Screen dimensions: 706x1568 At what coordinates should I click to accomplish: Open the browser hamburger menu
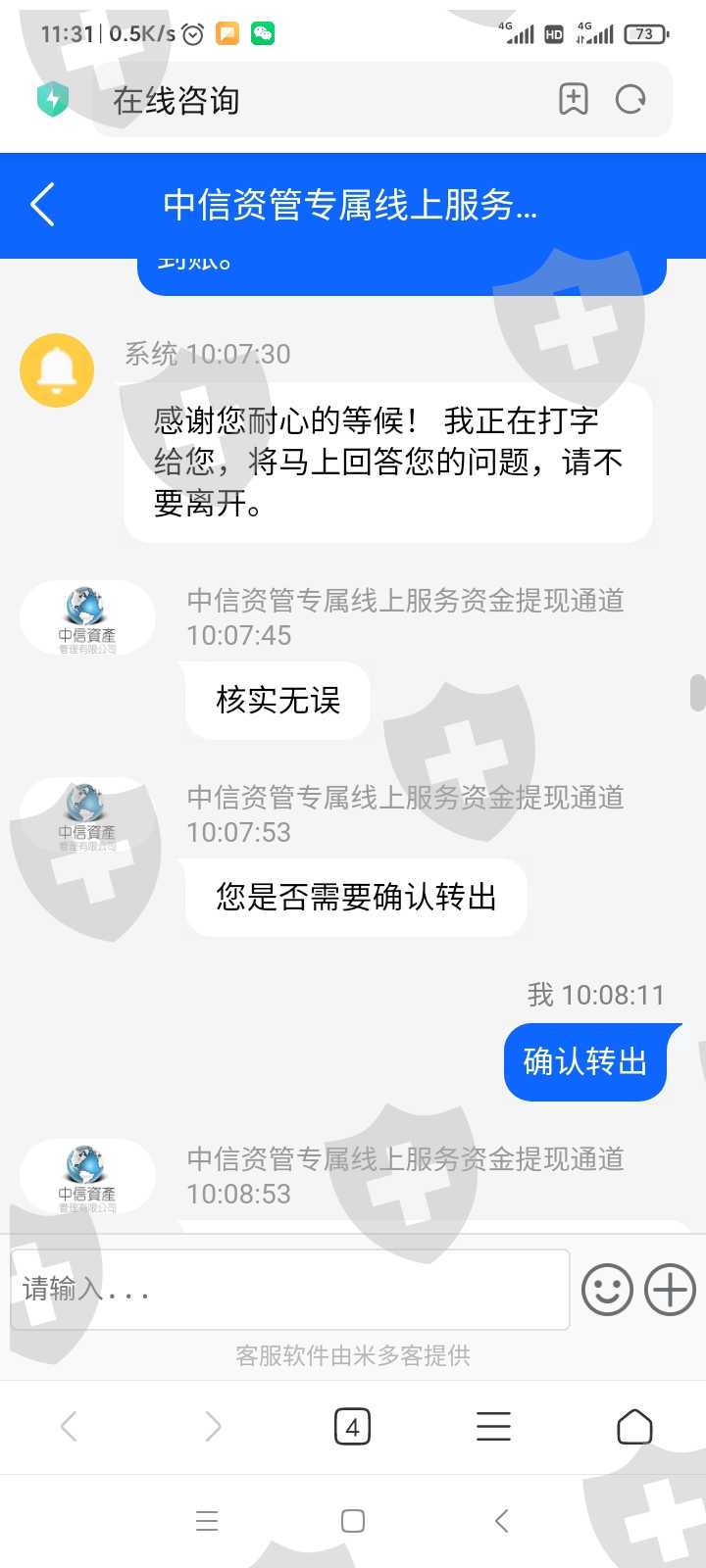tap(493, 1427)
